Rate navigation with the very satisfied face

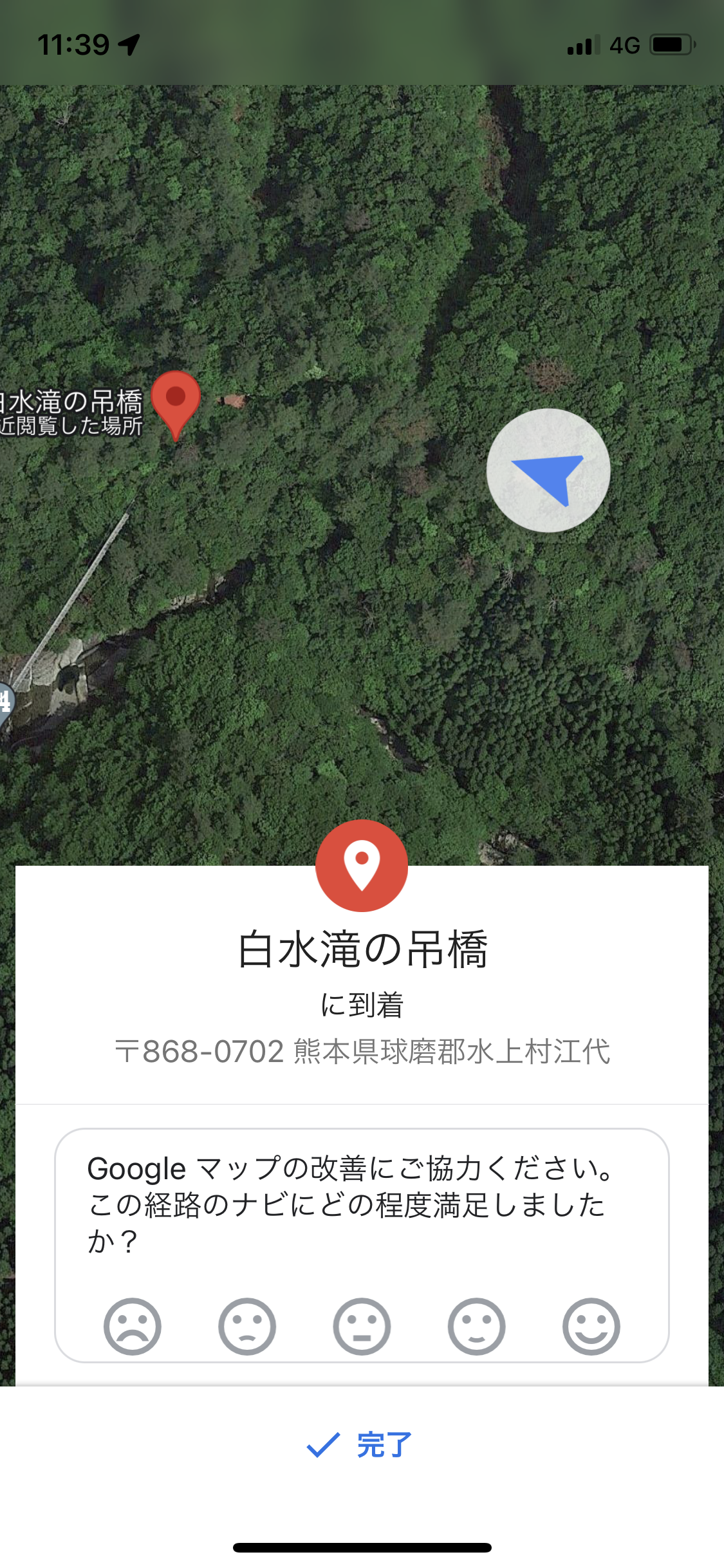pyautogui.click(x=591, y=1327)
